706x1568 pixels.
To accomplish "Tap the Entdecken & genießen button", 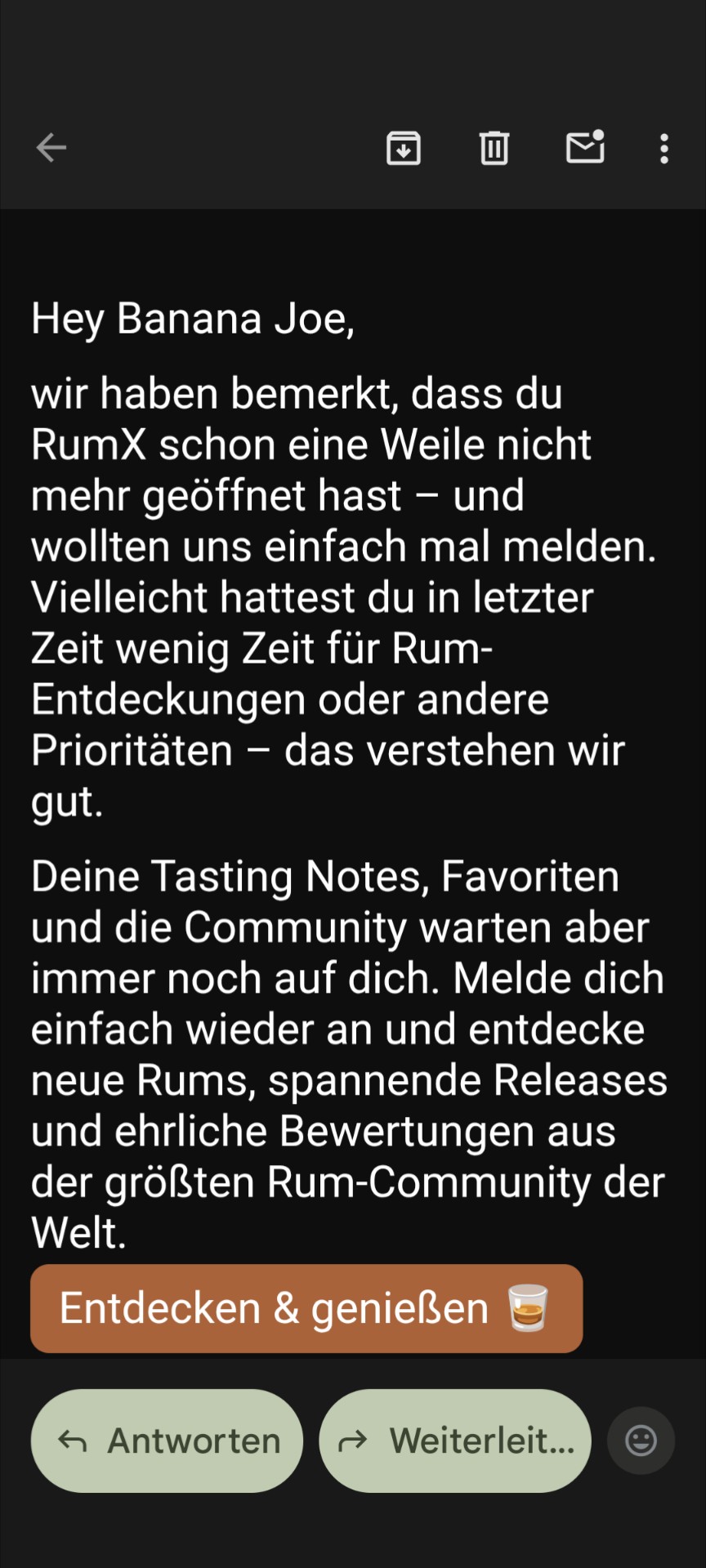I will click(x=306, y=1308).
